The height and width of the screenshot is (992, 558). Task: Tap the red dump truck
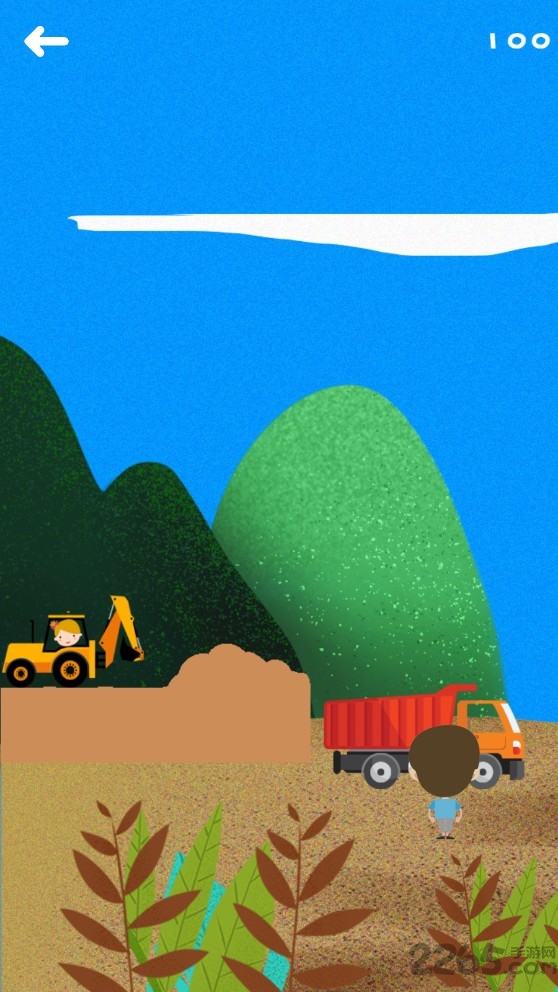pyautogui.click(x=424, y=736)
